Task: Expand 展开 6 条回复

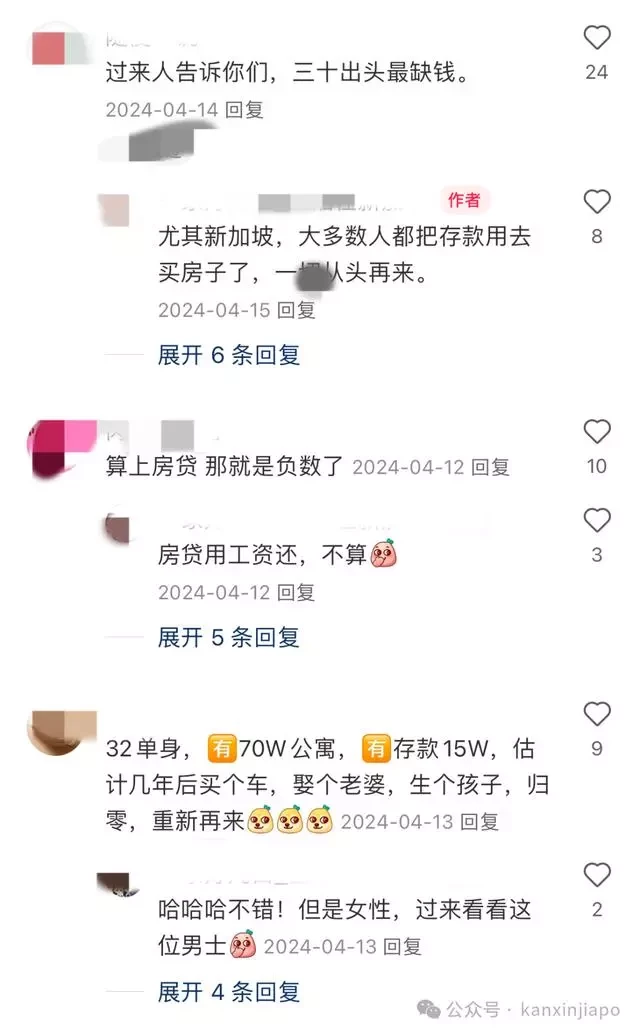Action: pos(228,354)
